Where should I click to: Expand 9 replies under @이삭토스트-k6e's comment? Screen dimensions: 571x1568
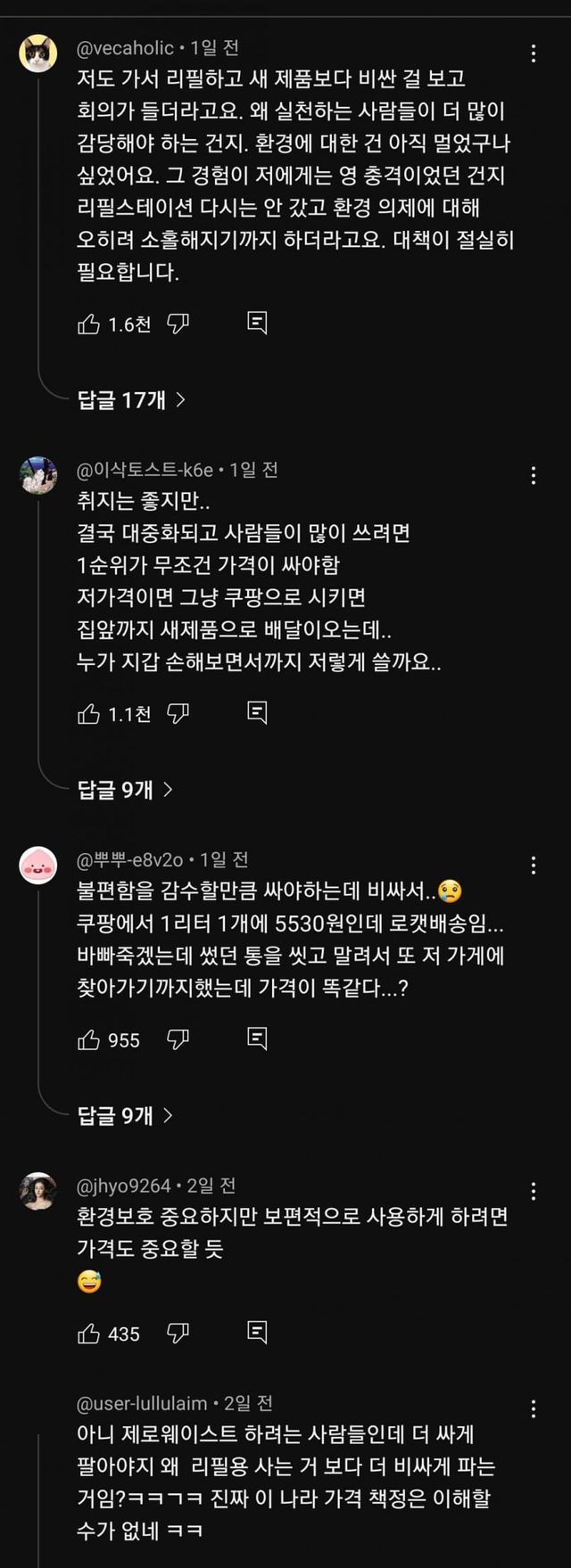click(x=126, y=790)
